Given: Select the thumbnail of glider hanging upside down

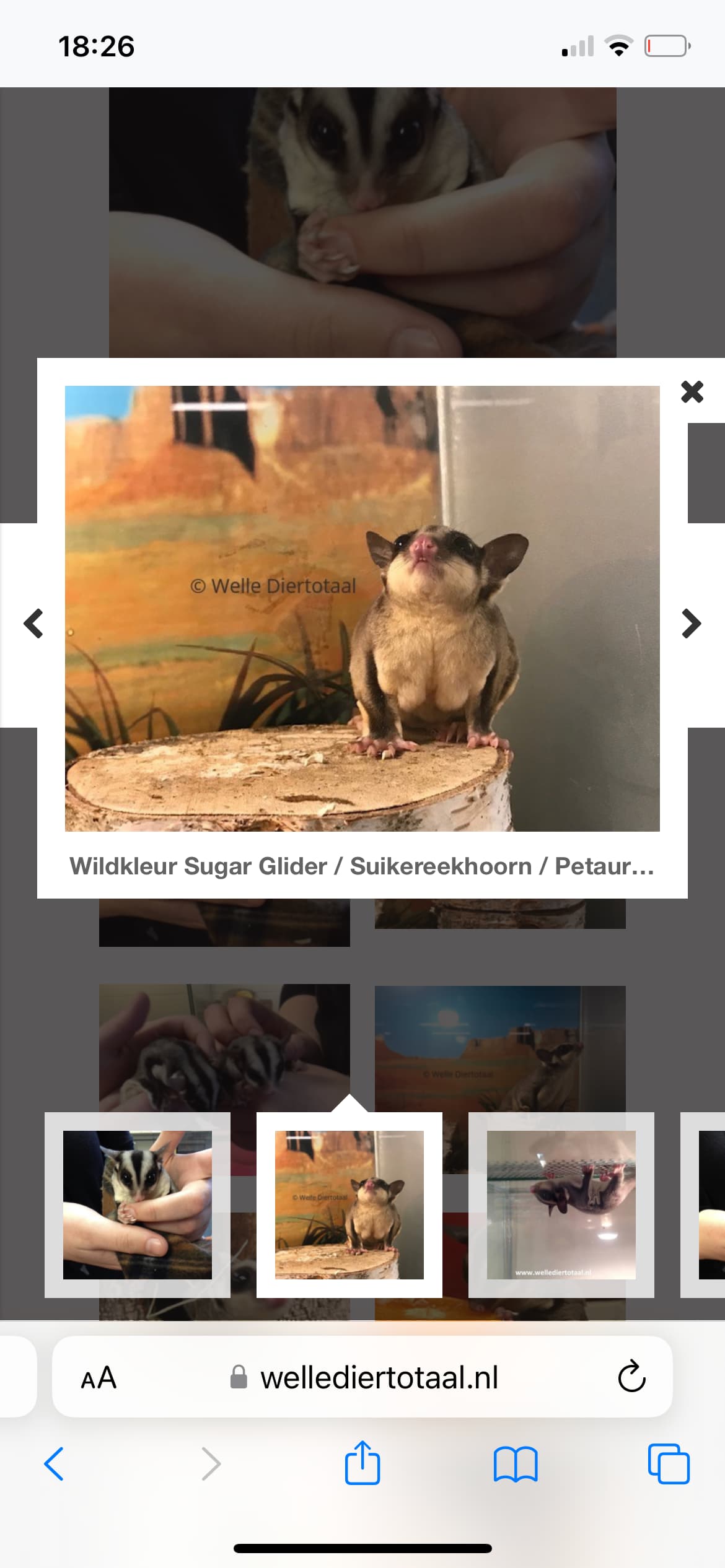Looking at the screenshot, I should (561, 1205).
